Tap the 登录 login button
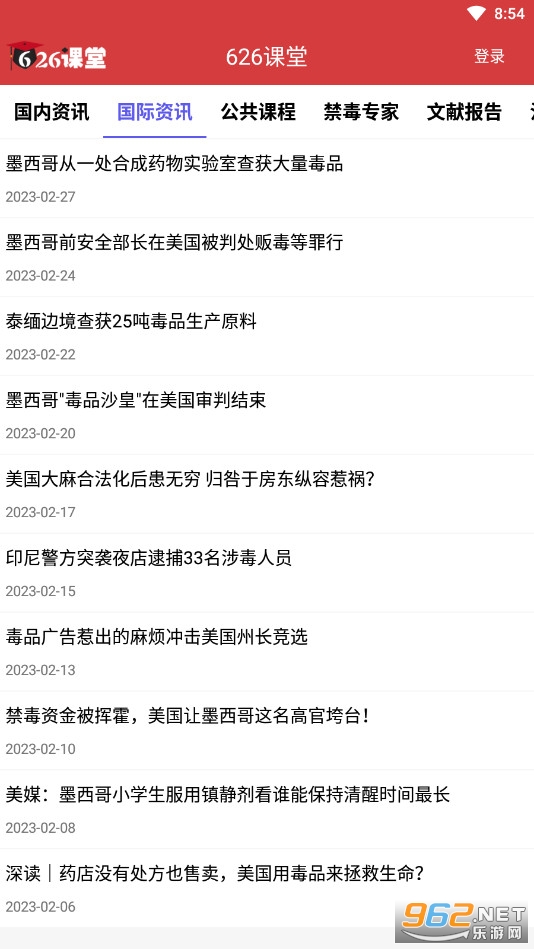Viewport: 534px width, 949px height. point(489,56)
